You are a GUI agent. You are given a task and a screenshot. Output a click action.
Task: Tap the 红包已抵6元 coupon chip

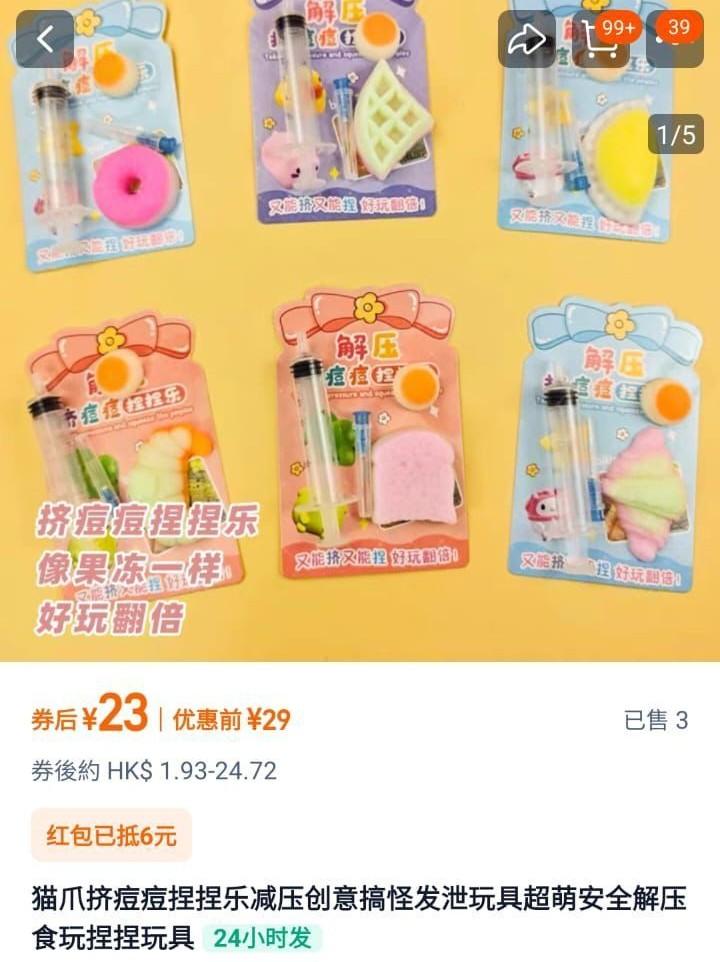coord(111,835)
